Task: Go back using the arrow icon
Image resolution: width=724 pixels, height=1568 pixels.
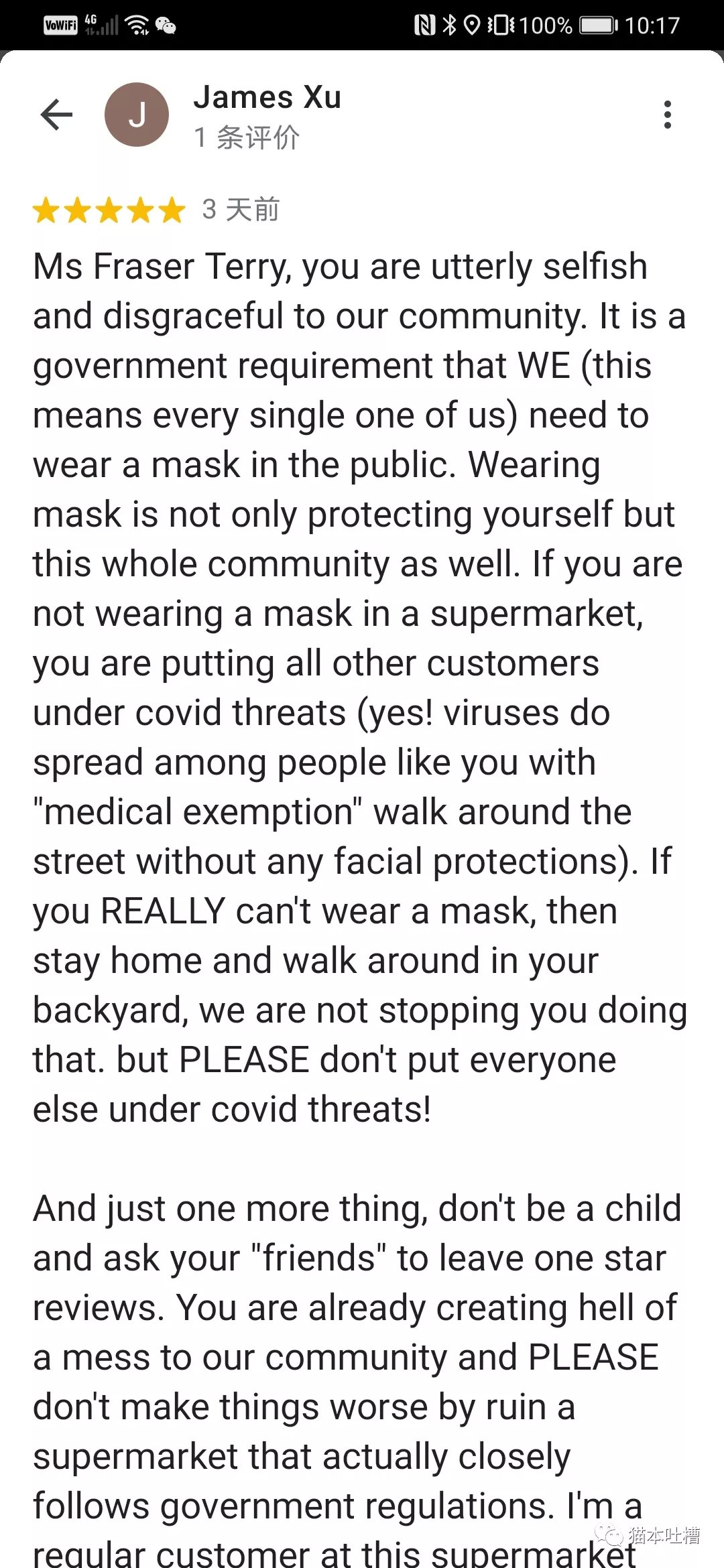Action: click(x=56, y=115)
